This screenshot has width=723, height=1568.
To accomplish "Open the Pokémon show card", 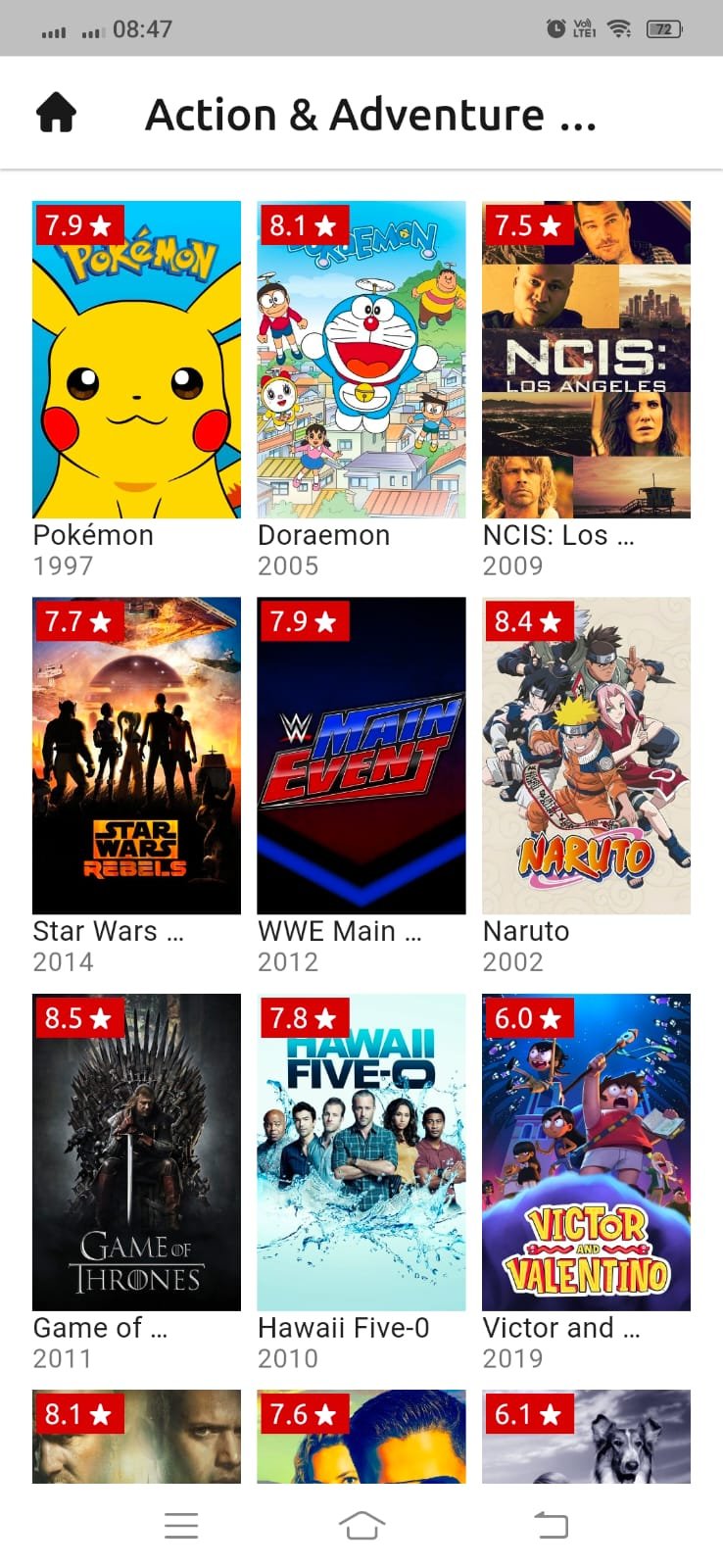I will pyautogui.click(x=136, y=360).
